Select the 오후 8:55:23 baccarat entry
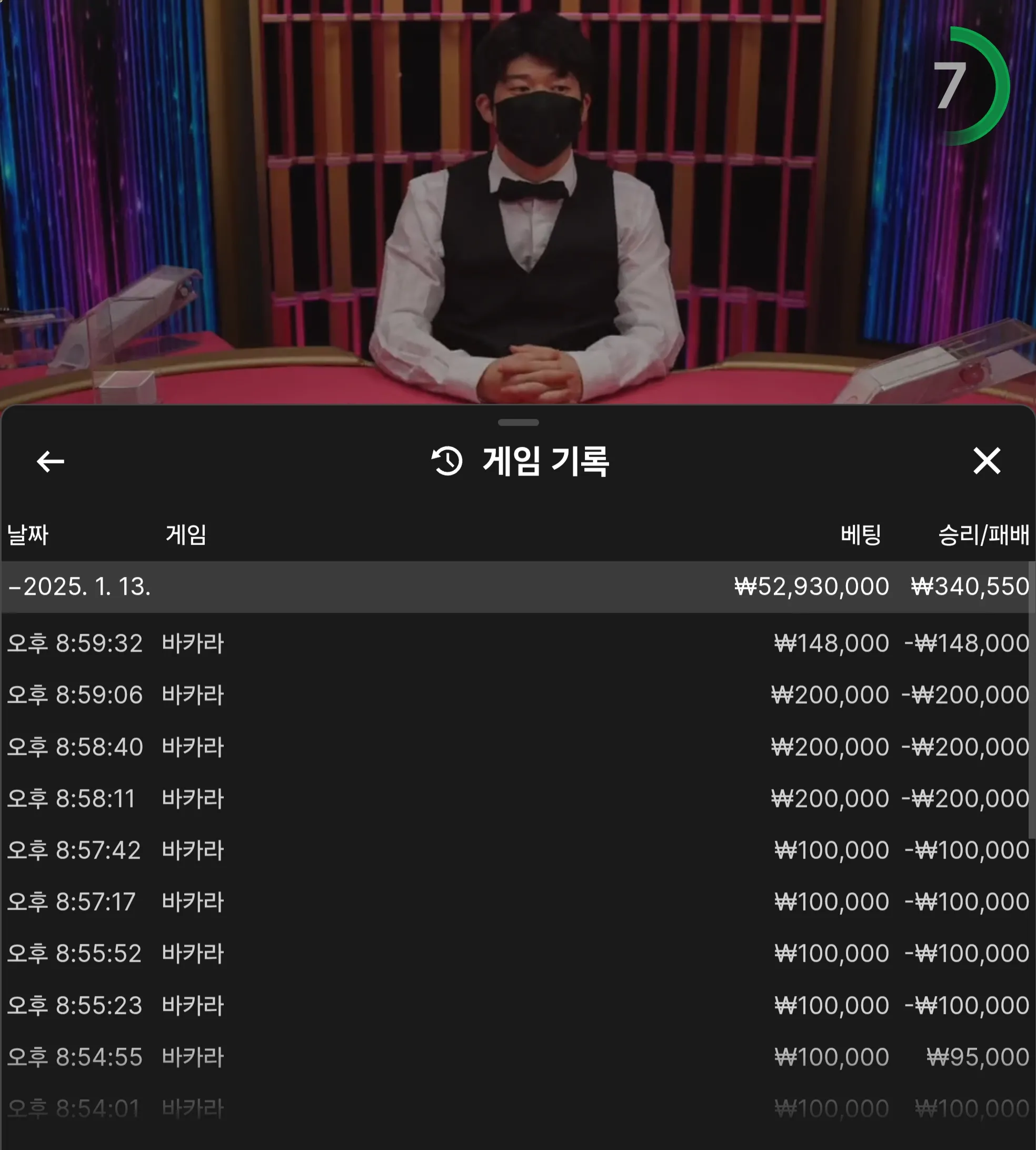The height and width of the screenshot is (1150, 1036). click(512, 1005)
